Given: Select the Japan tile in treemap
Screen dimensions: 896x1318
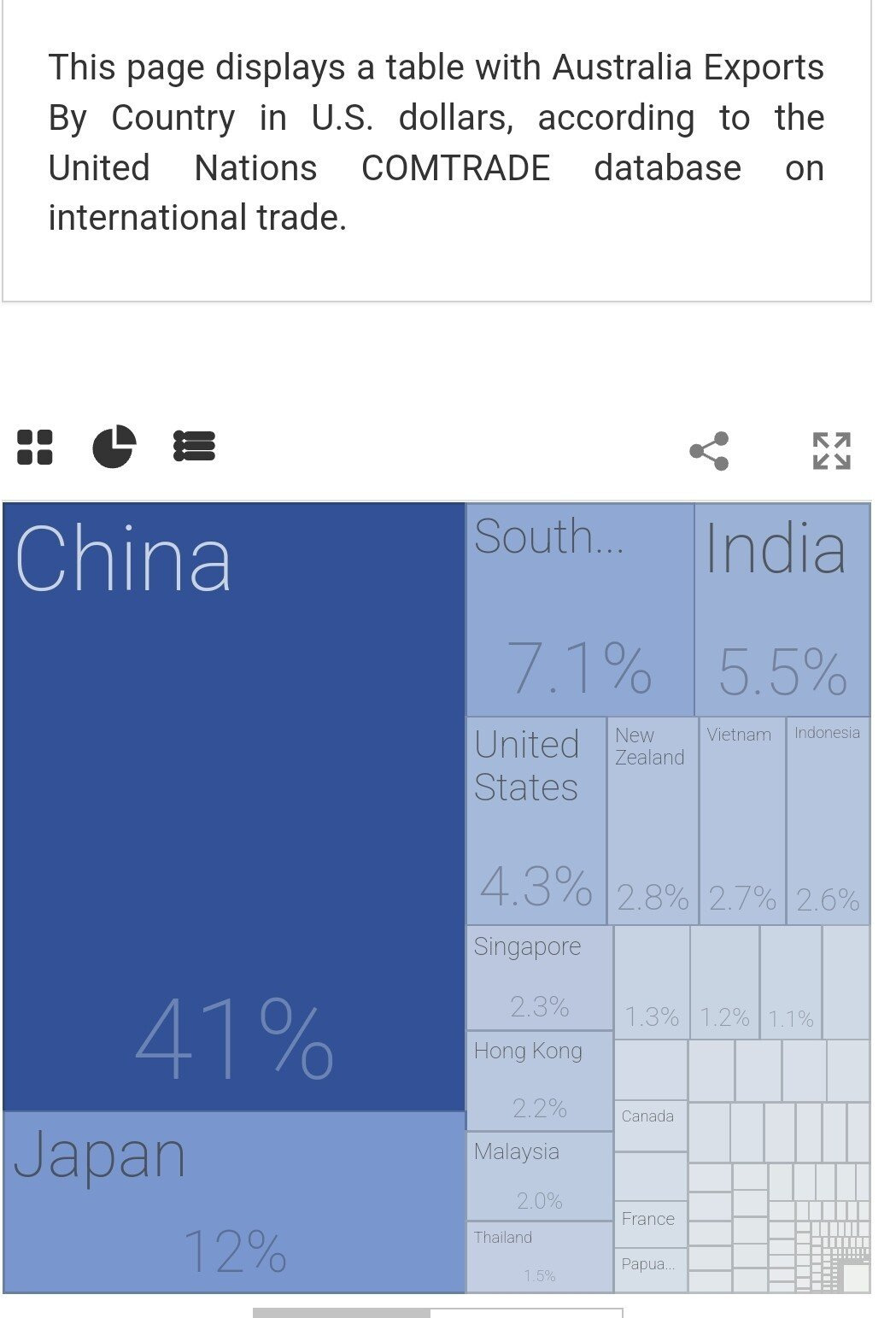Looking at the screenshot, I should pos(233,1203).
